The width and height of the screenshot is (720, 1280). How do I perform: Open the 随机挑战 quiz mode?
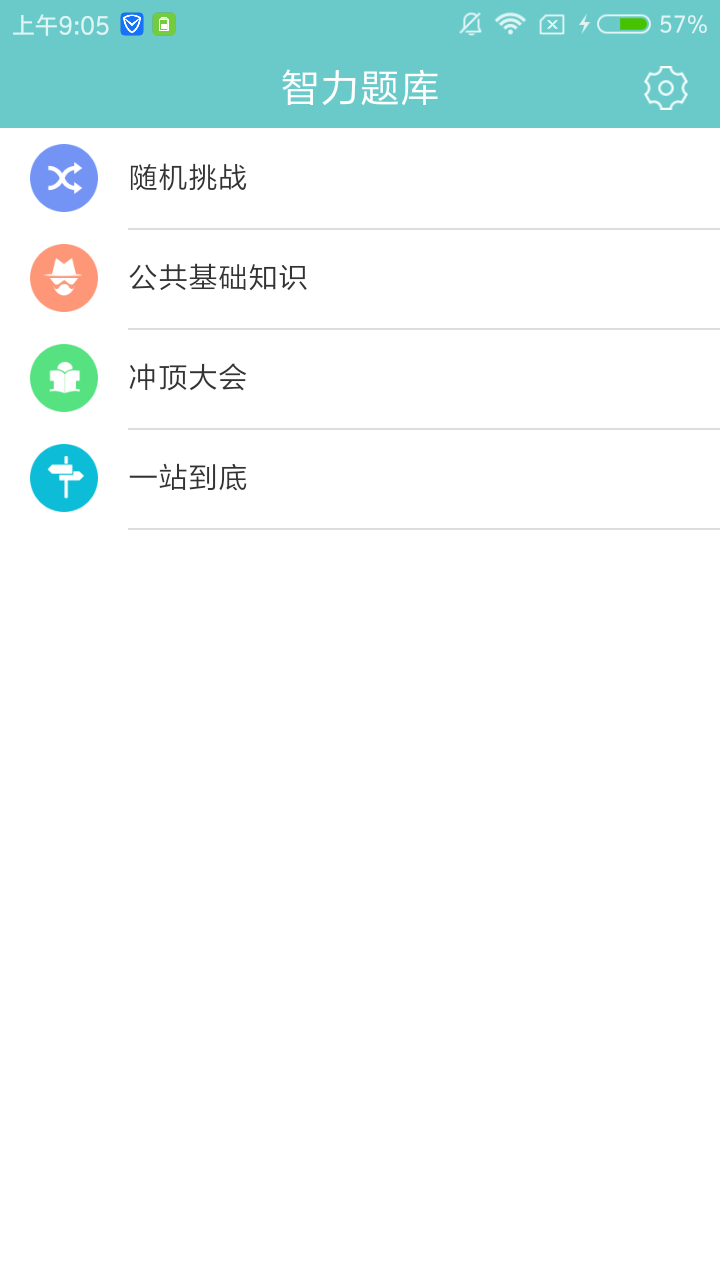[x=190, y=178]
